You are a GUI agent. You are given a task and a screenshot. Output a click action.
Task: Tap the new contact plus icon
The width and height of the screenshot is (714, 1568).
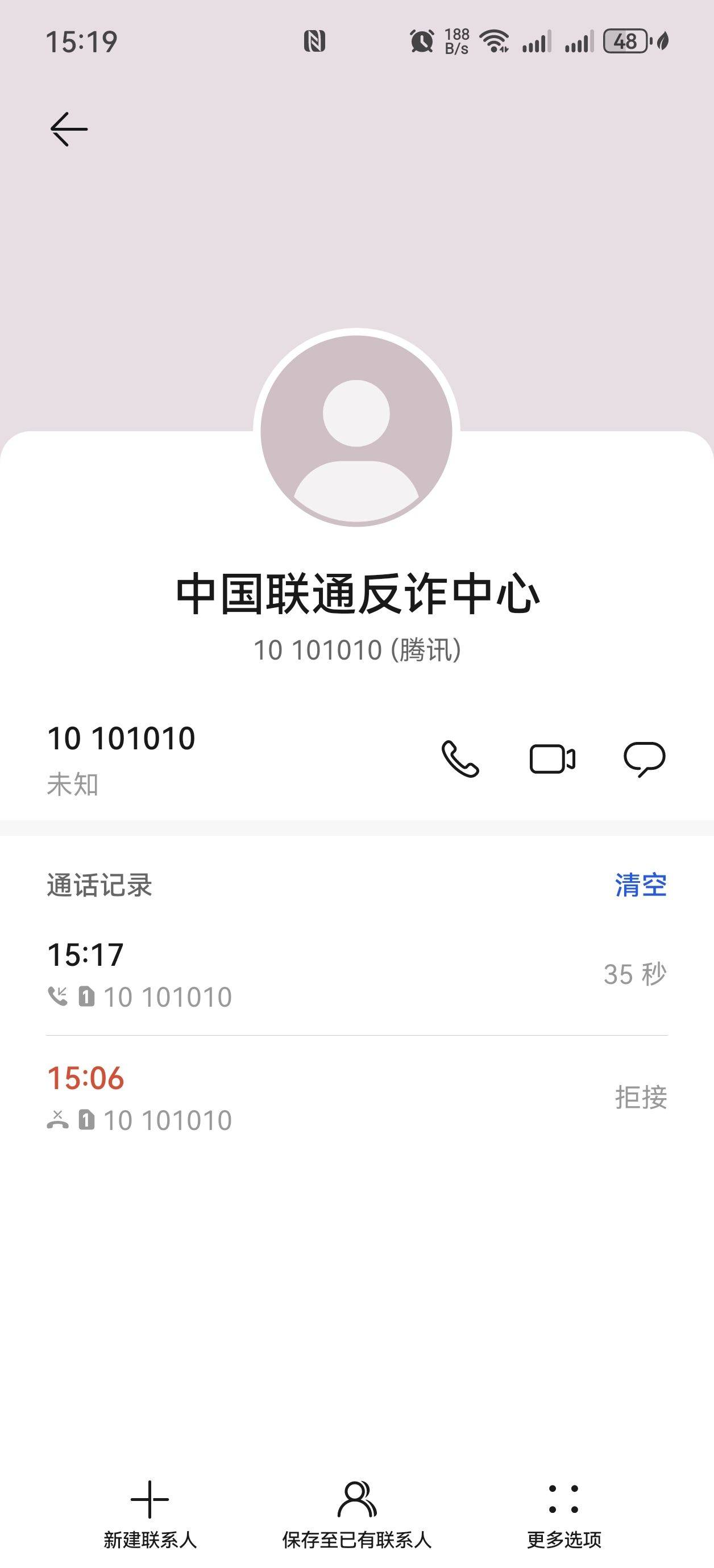151,1501
